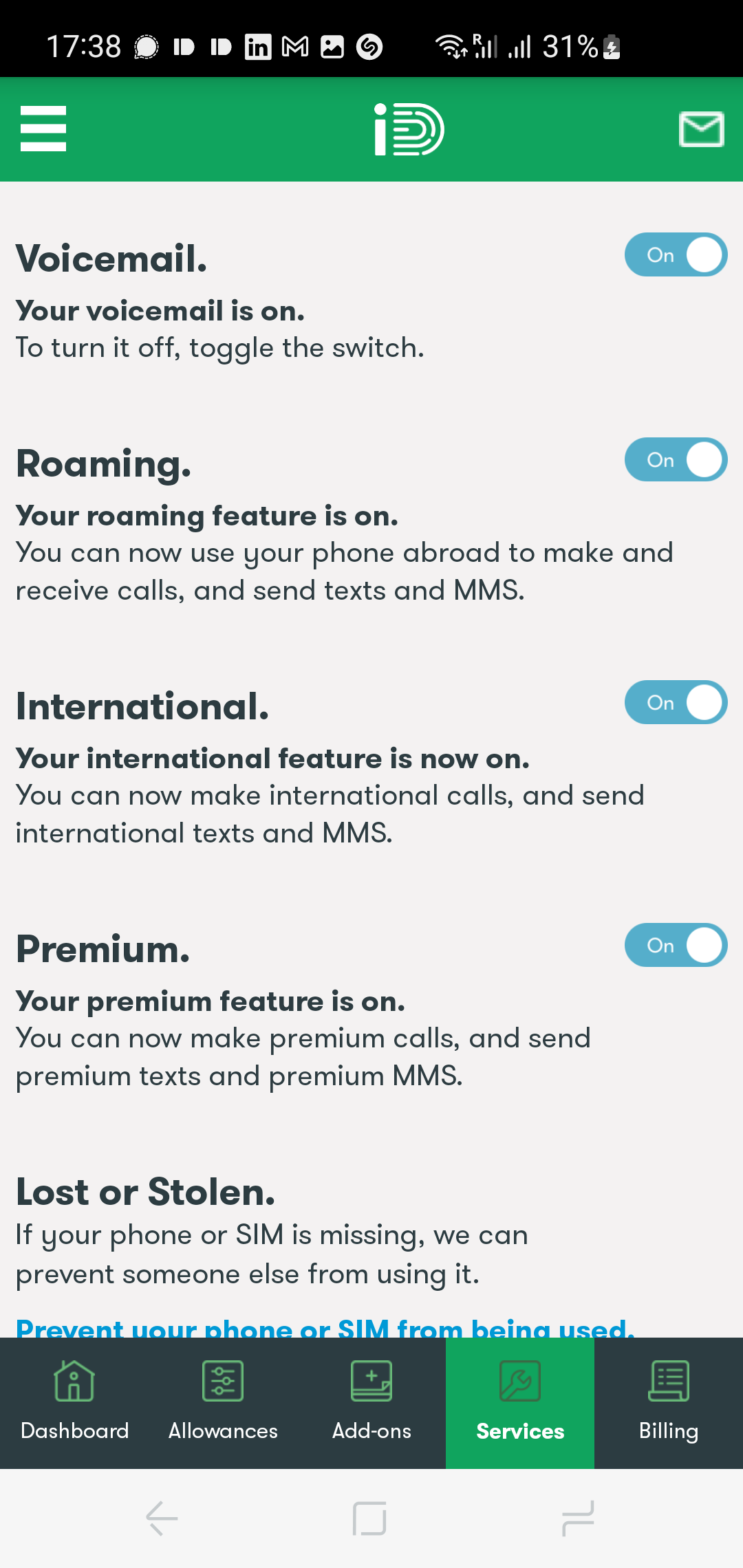The height and width of the screenshot is (1568, 743).
Task: Disable the Roaming toggle
Action: (x=676, y=459)
